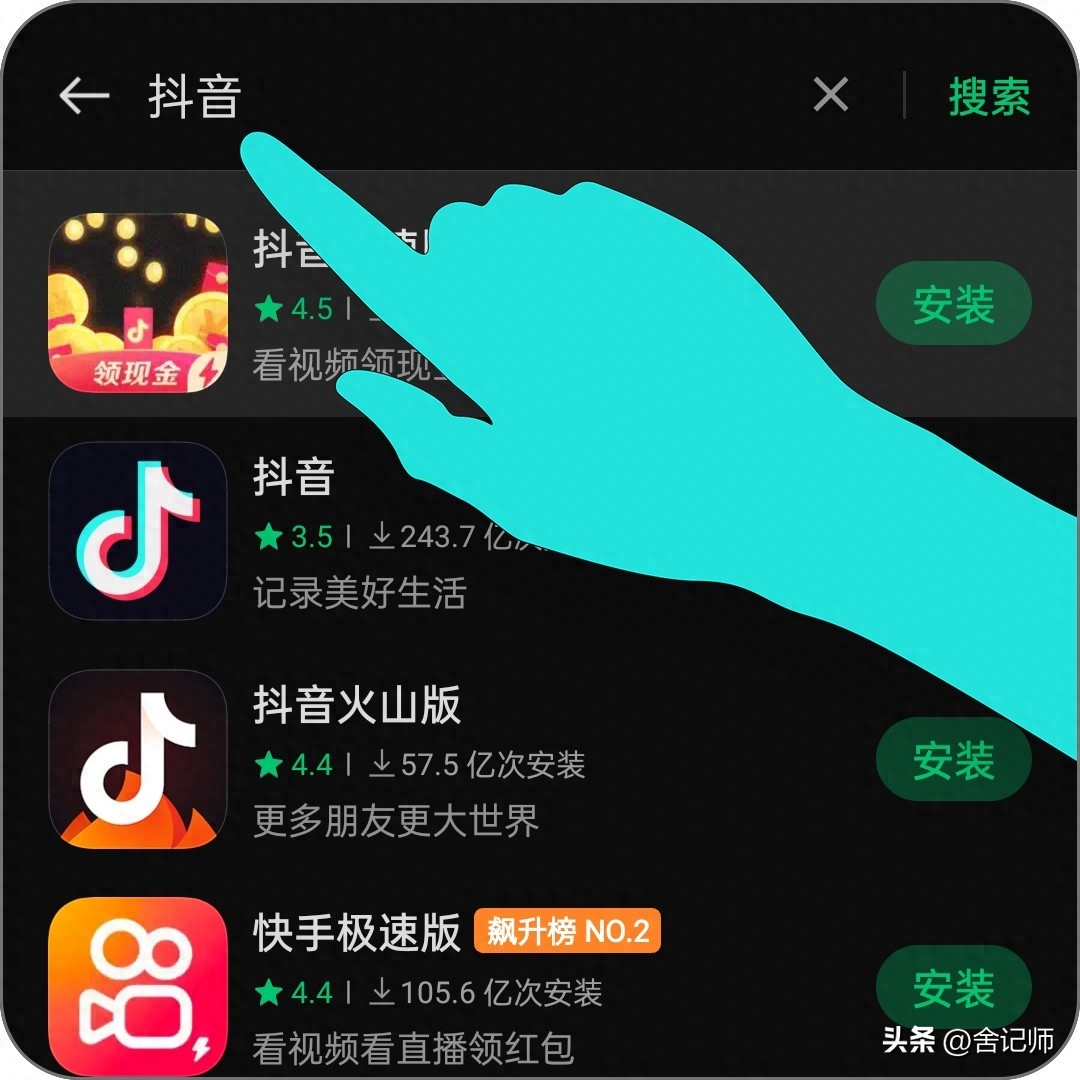
Task: Install 快手极速版
Action: pyautogui.click(x=953, y=988)
